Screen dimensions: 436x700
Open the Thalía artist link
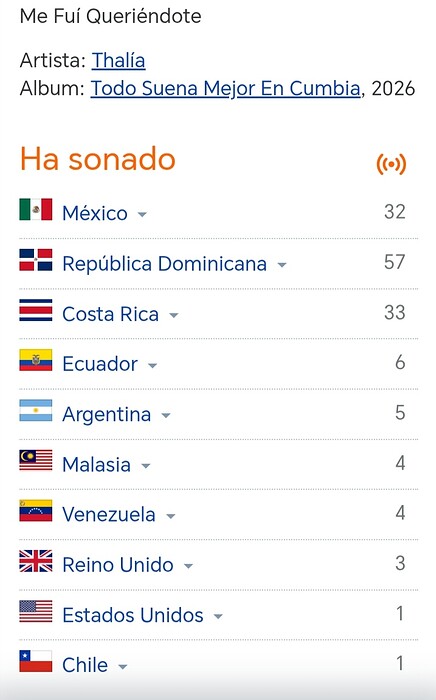pyautogui.click(x=118, y=61)
